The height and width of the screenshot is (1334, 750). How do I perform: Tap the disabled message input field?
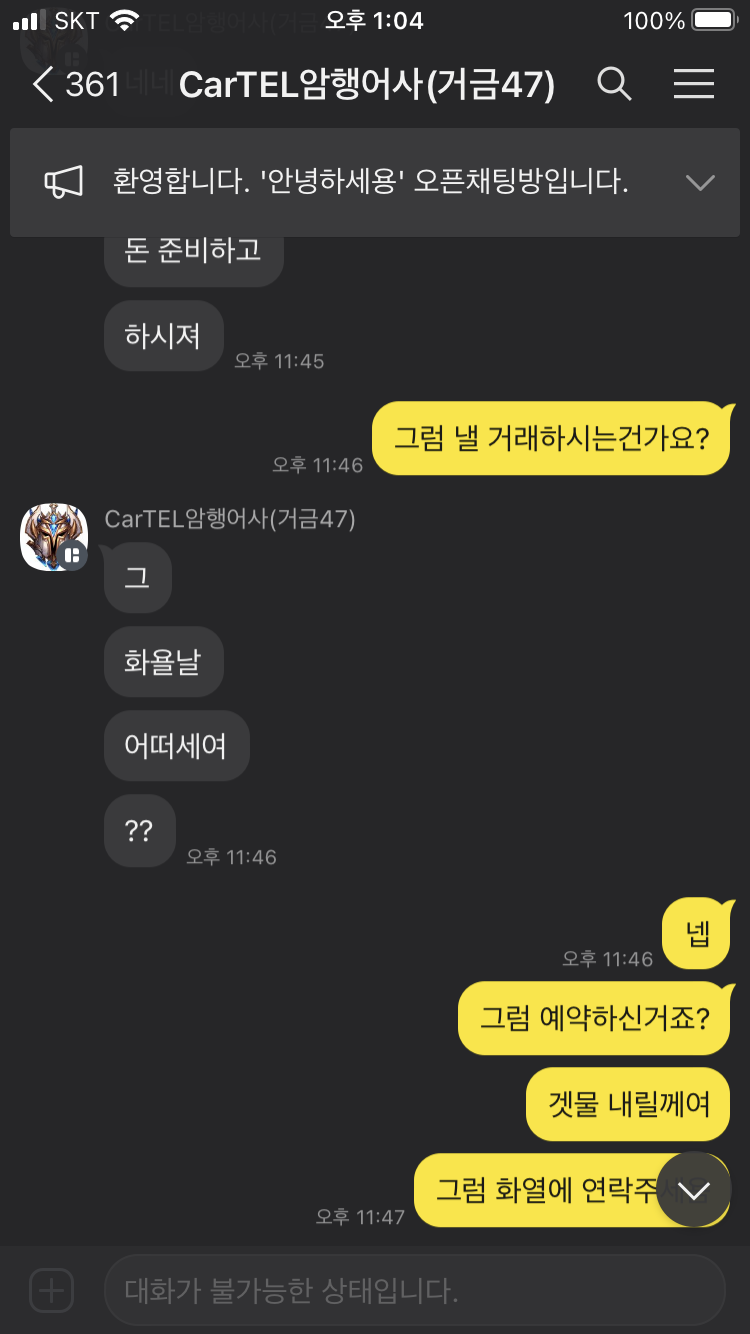tap(414, 1290)
